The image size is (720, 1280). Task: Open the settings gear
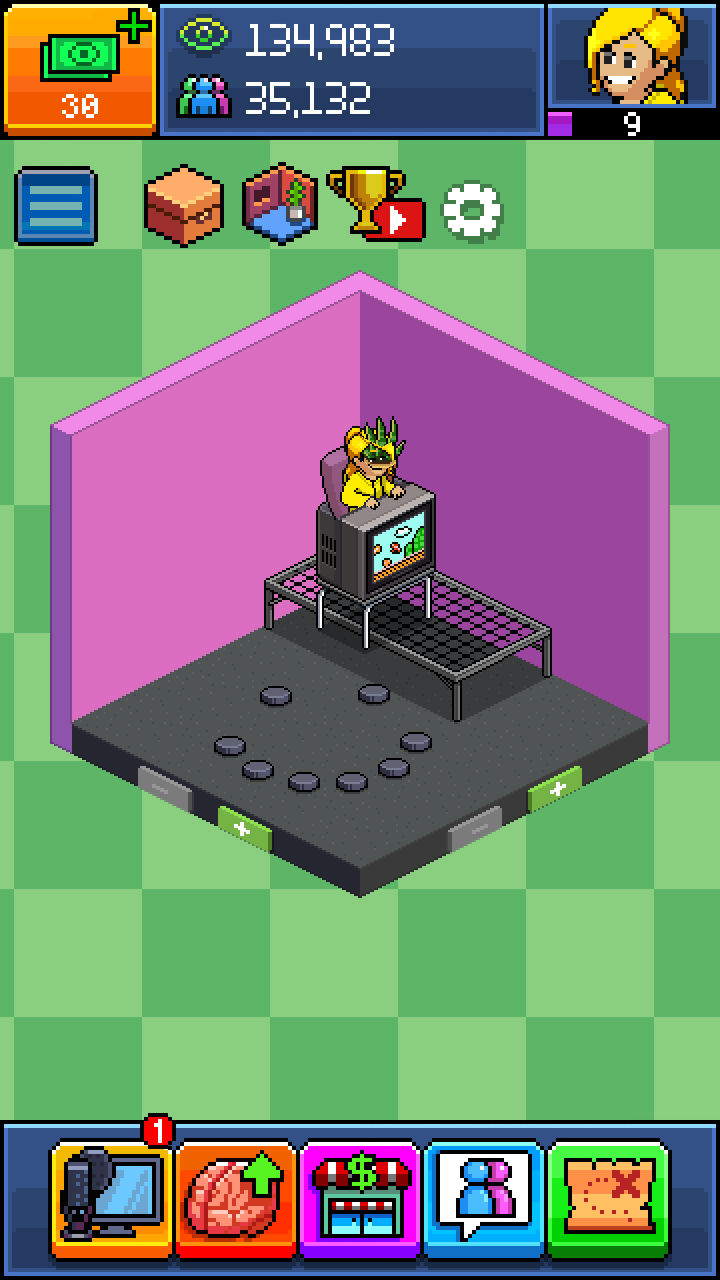coord(472,210)
